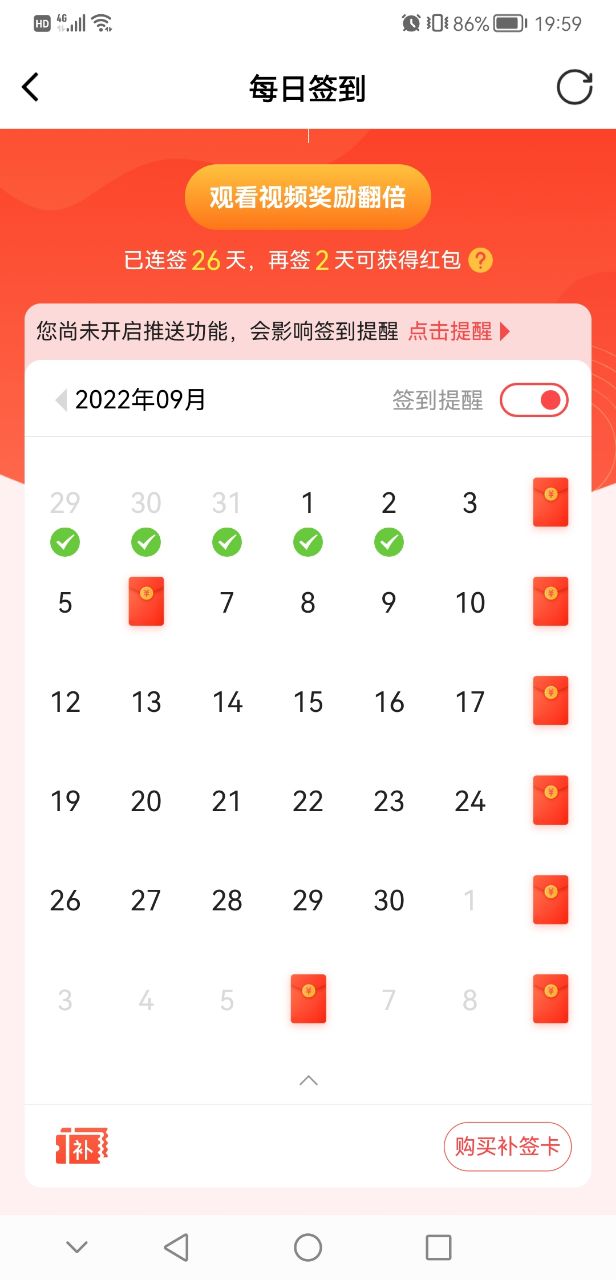Viewport: 616px width, 1280px height.
Task: Go to the system home screen
Action: [308, 1247]
